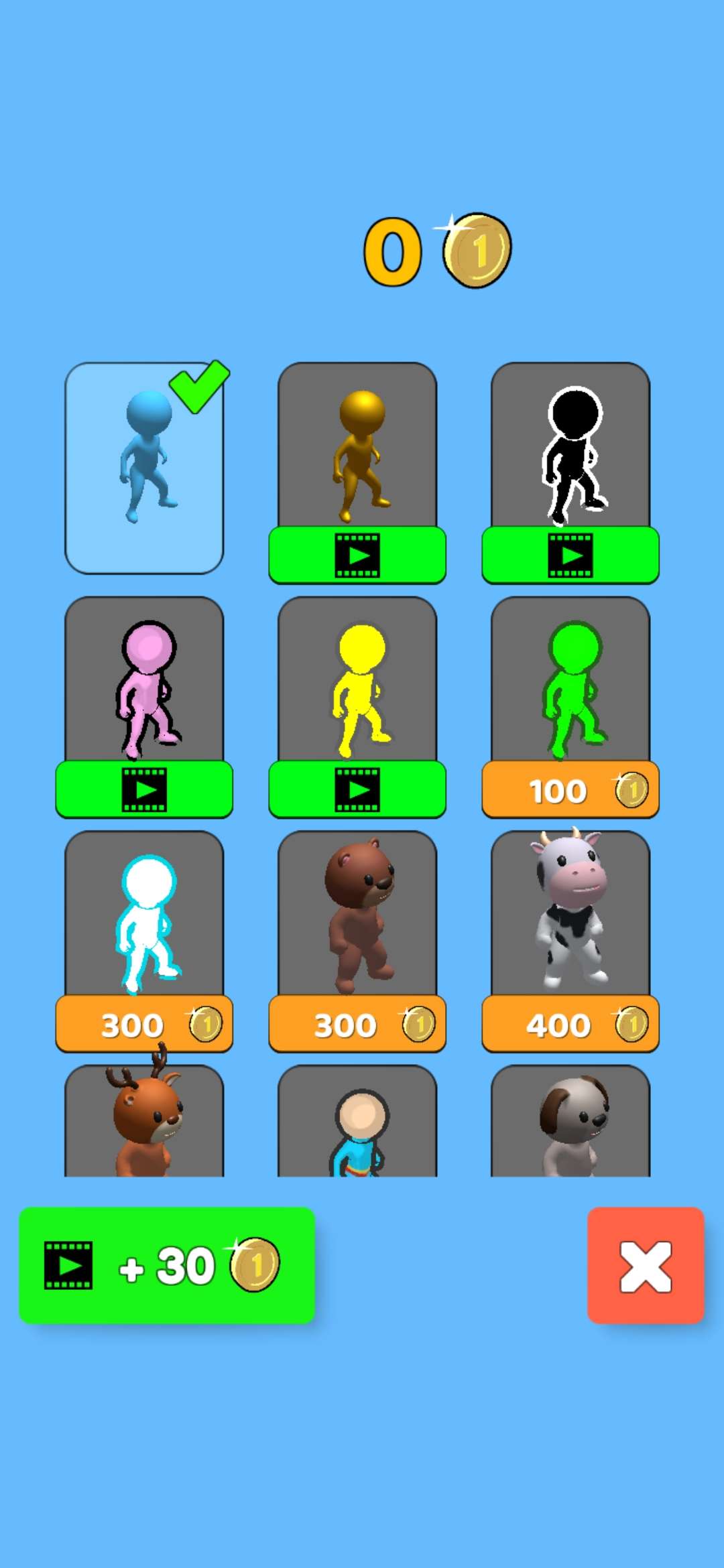Watch video for +30 coins
Screen dimensions: 724x1568
(x=167, y=1265)
